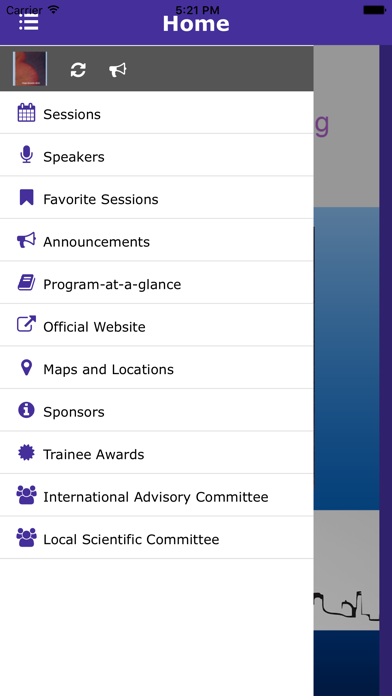The width and height of the screenshot is (392, 696).
Task: Show Sponsors
Action: point(157,410)
